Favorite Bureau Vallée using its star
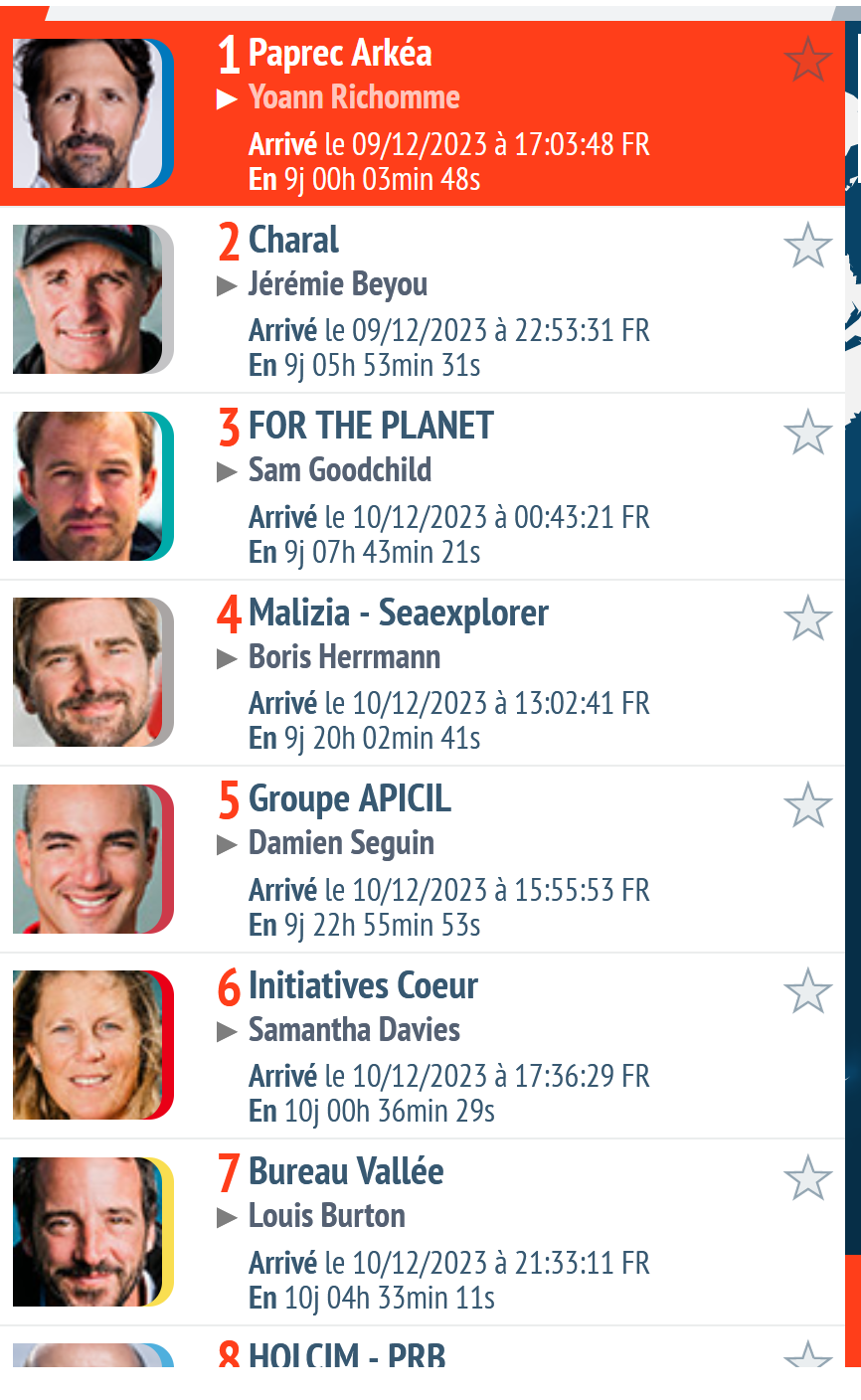Viewport: 861px width, 1400px height. (807, 1178)
